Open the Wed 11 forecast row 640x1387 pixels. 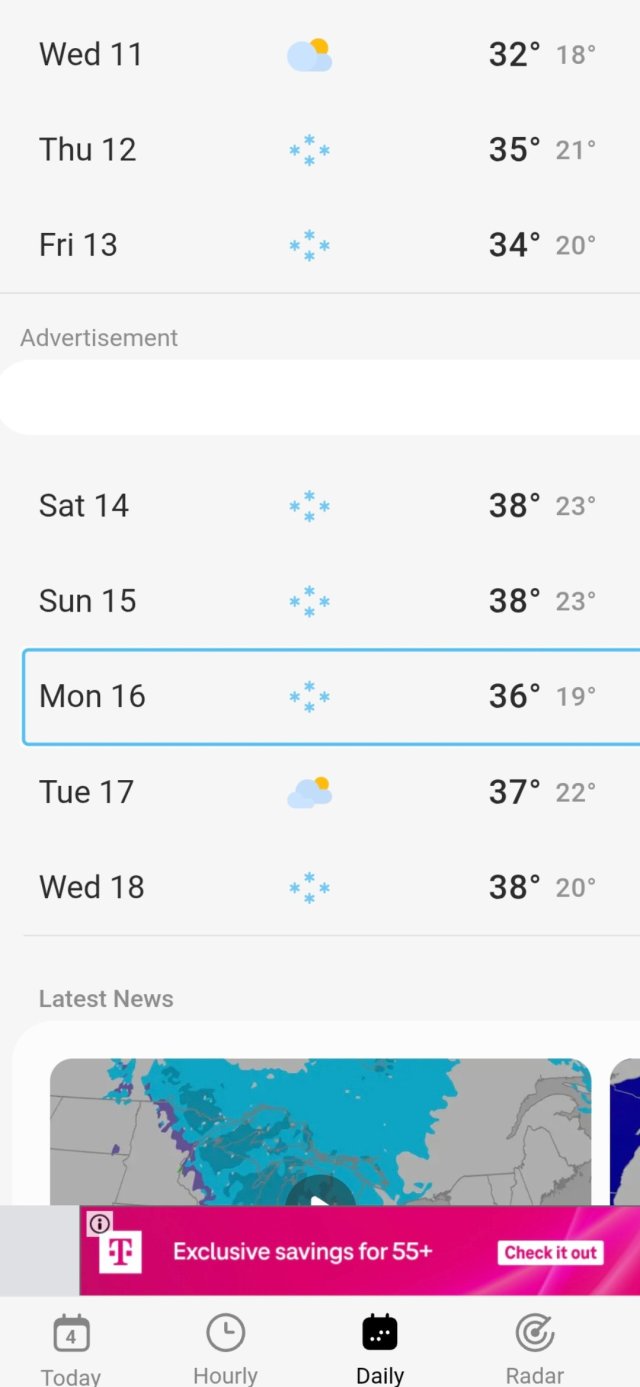(x=320, y=54)
